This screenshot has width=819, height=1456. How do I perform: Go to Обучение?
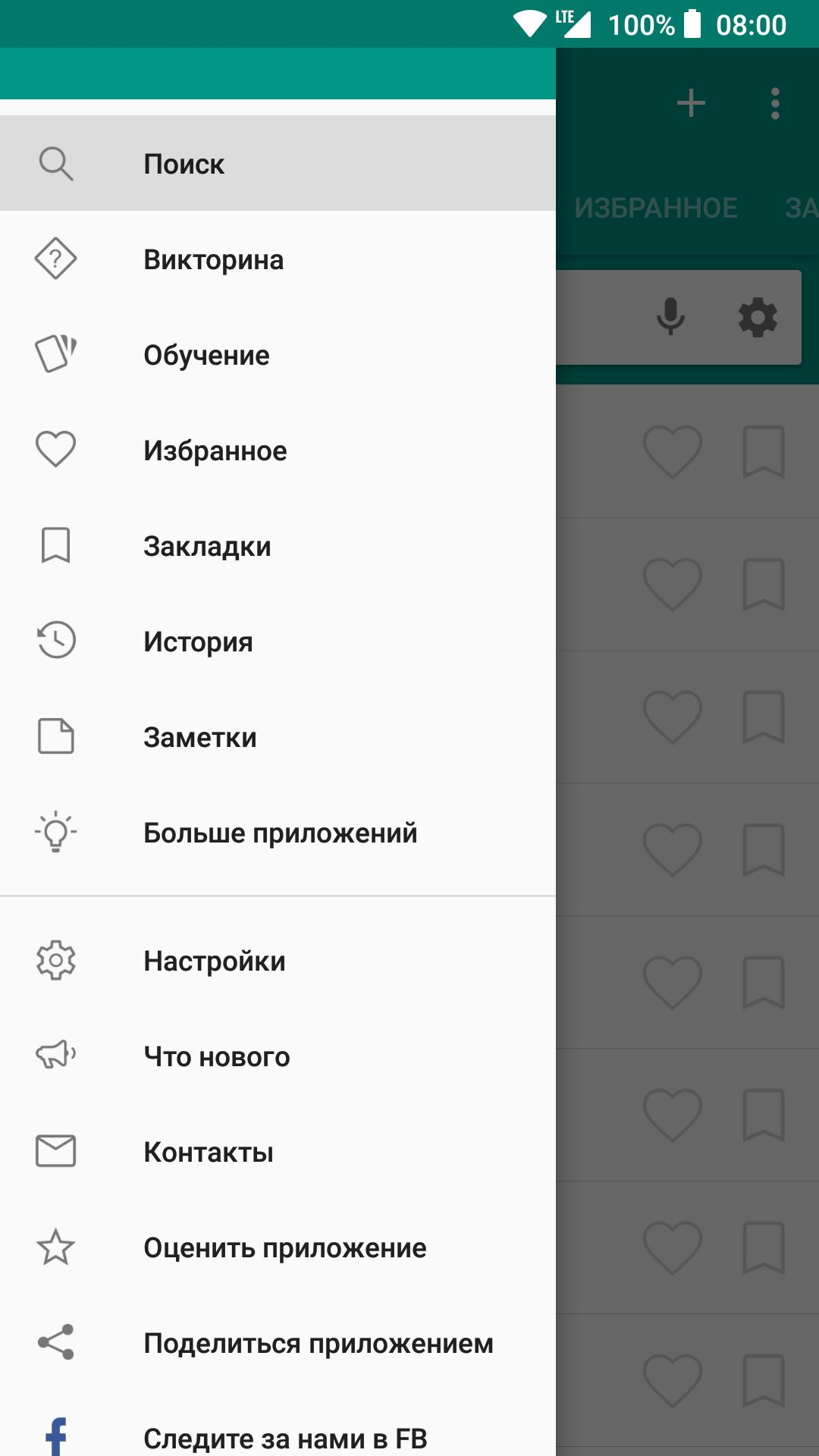pos(278,354)
